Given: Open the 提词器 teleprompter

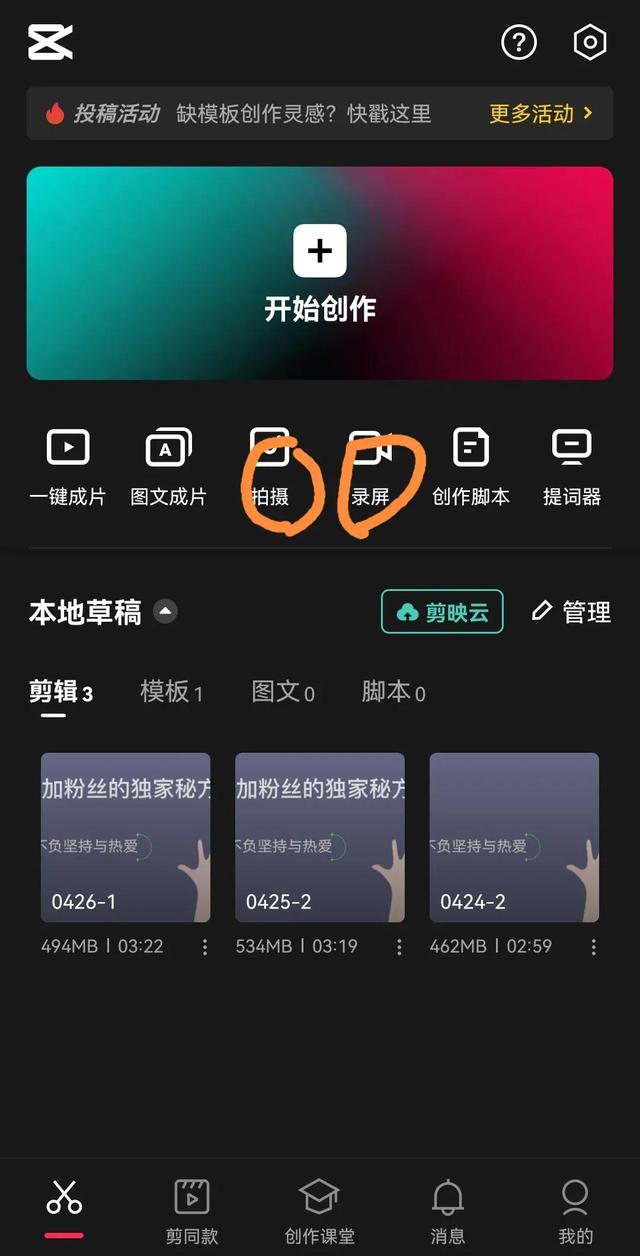Looking at the screenshot, I should click(572, 467).
